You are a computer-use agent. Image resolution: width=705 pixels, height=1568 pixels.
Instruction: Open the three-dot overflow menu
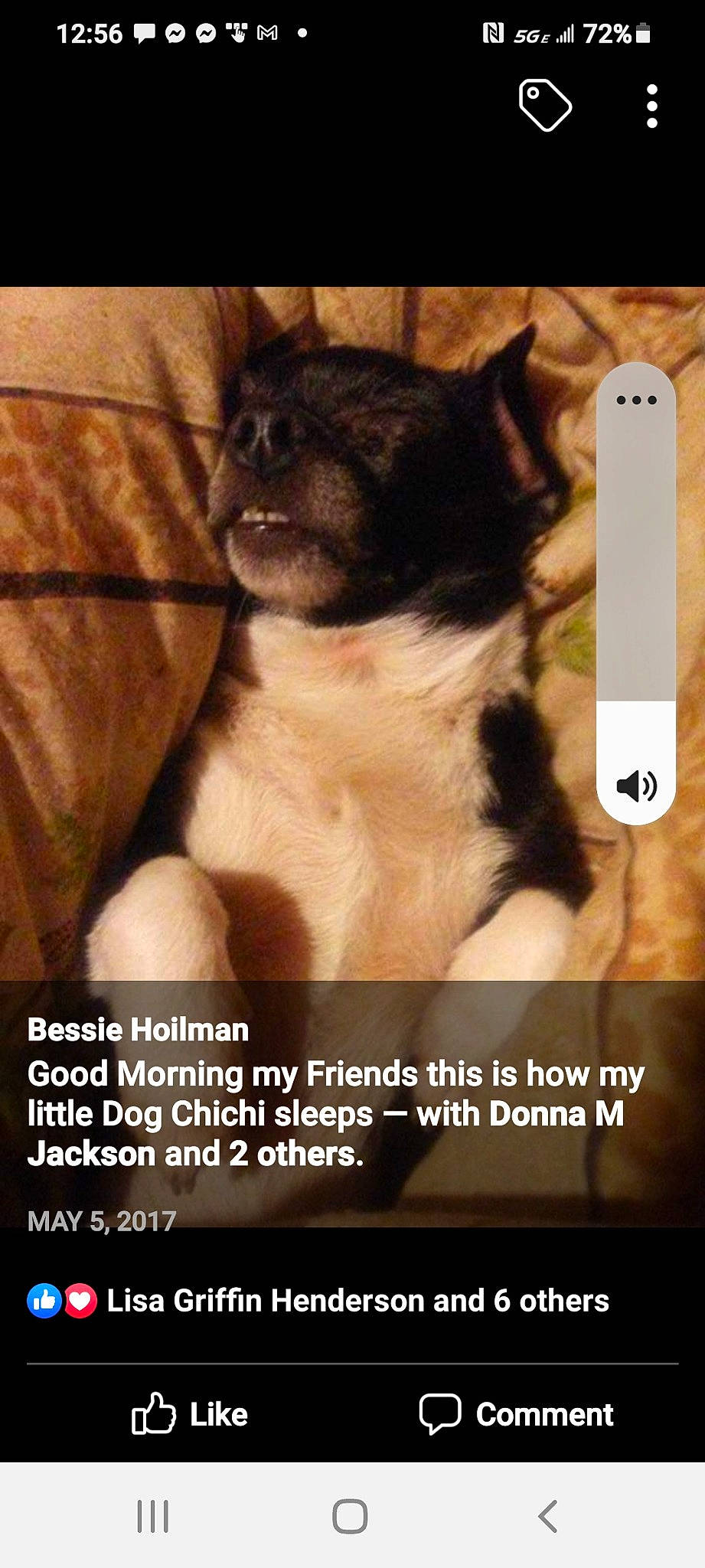(651, 106)
